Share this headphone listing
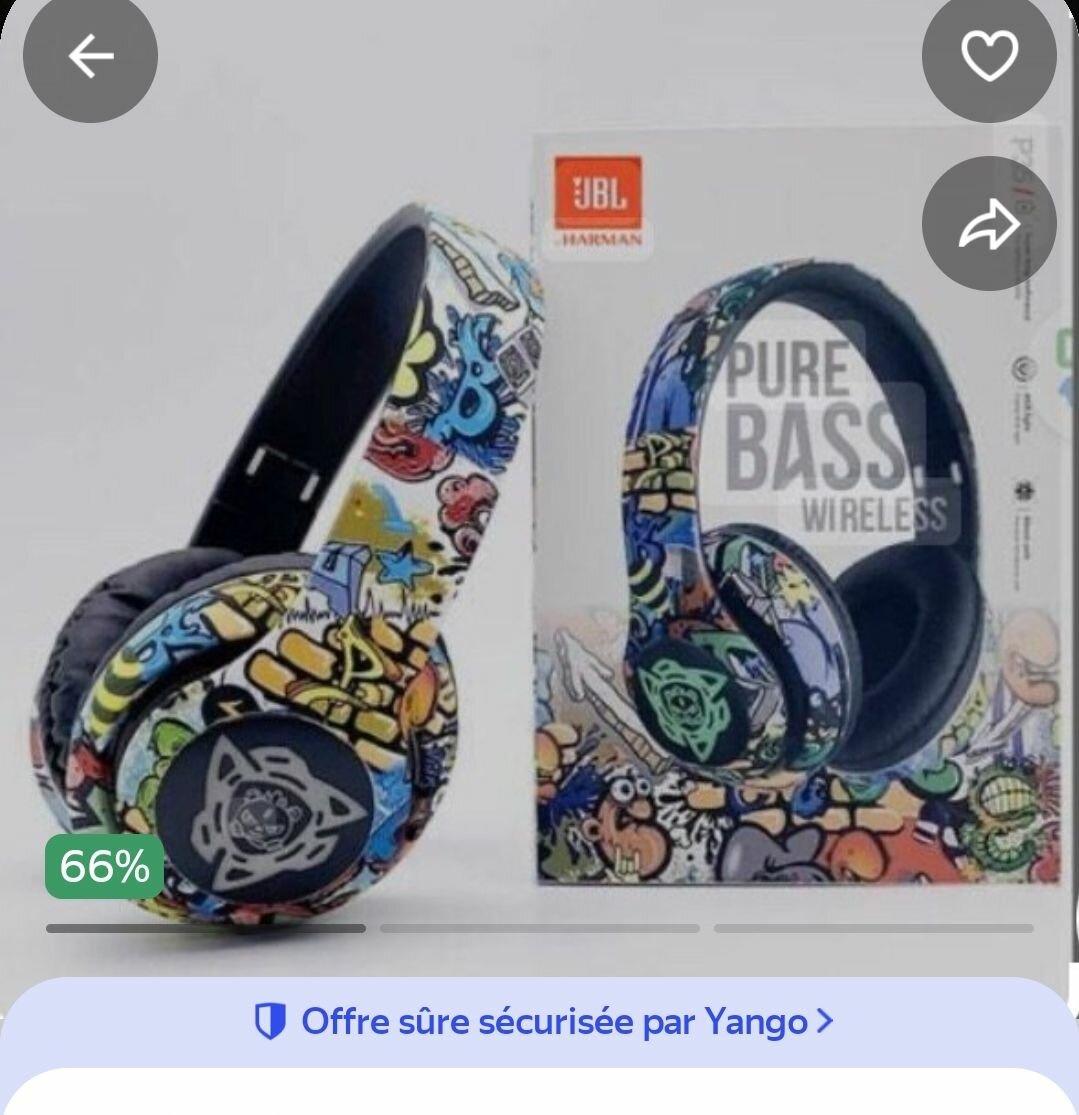The width and height of the screenshot is (1079, 1115). pos(988,225)
